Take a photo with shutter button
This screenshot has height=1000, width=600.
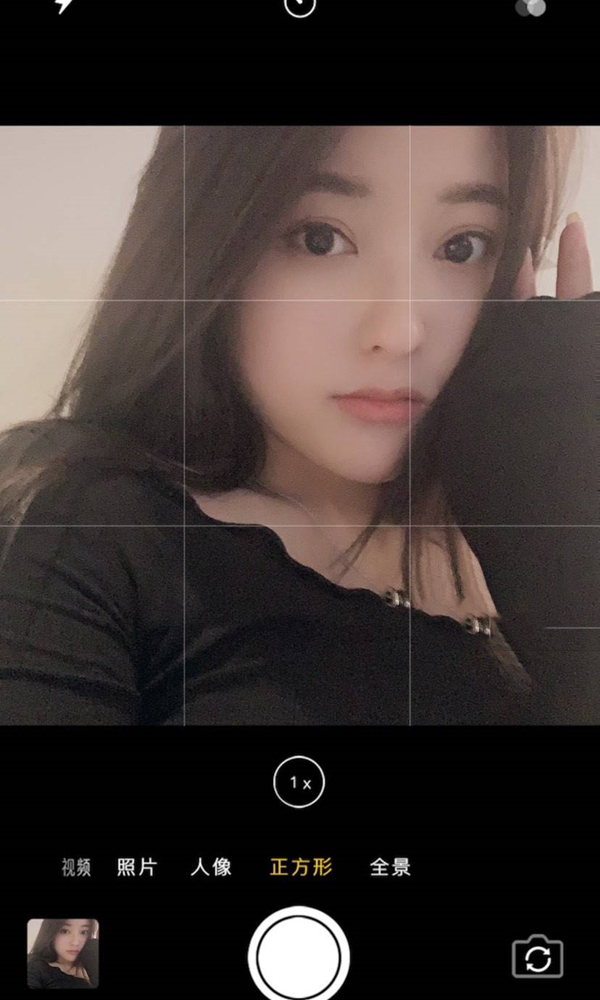[299, 956]
